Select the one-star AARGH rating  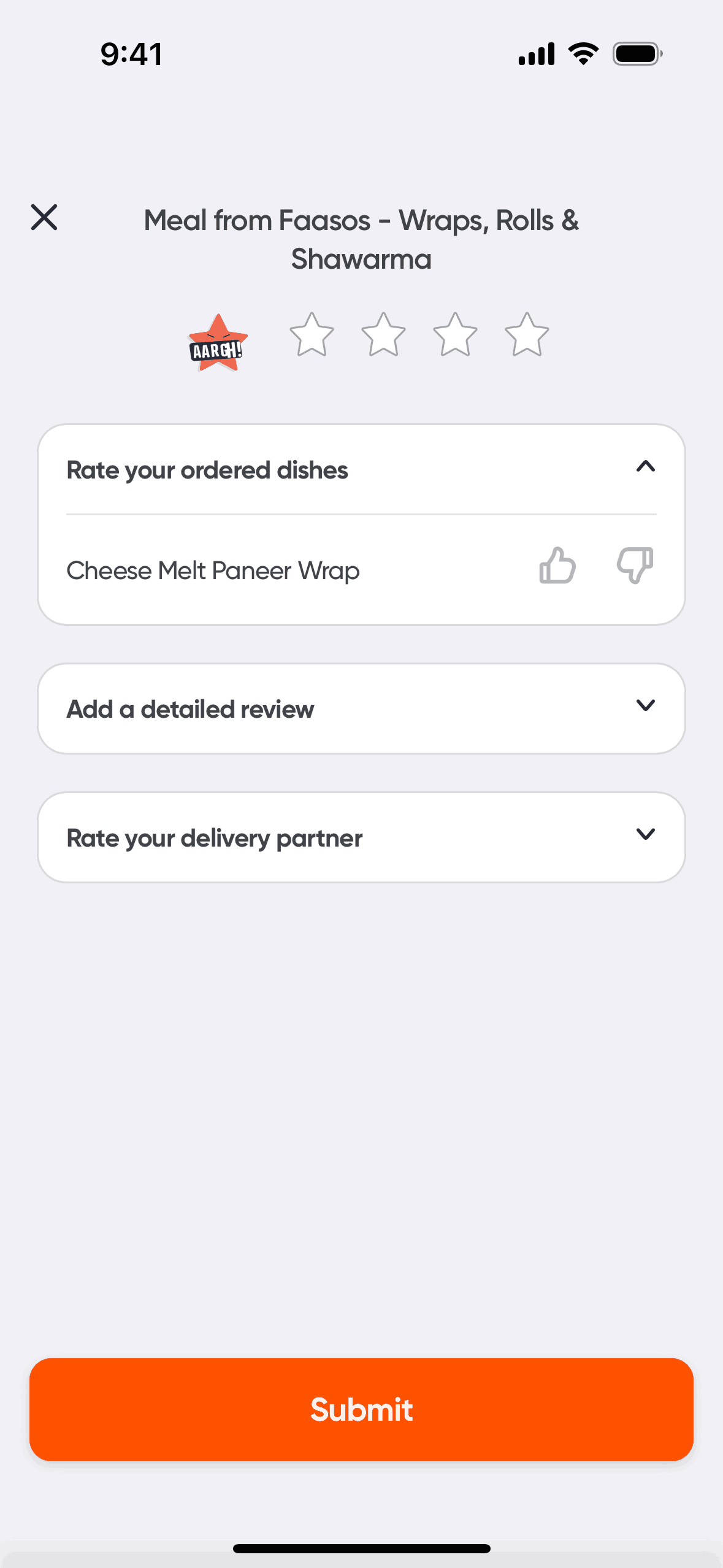click(218, 343)
